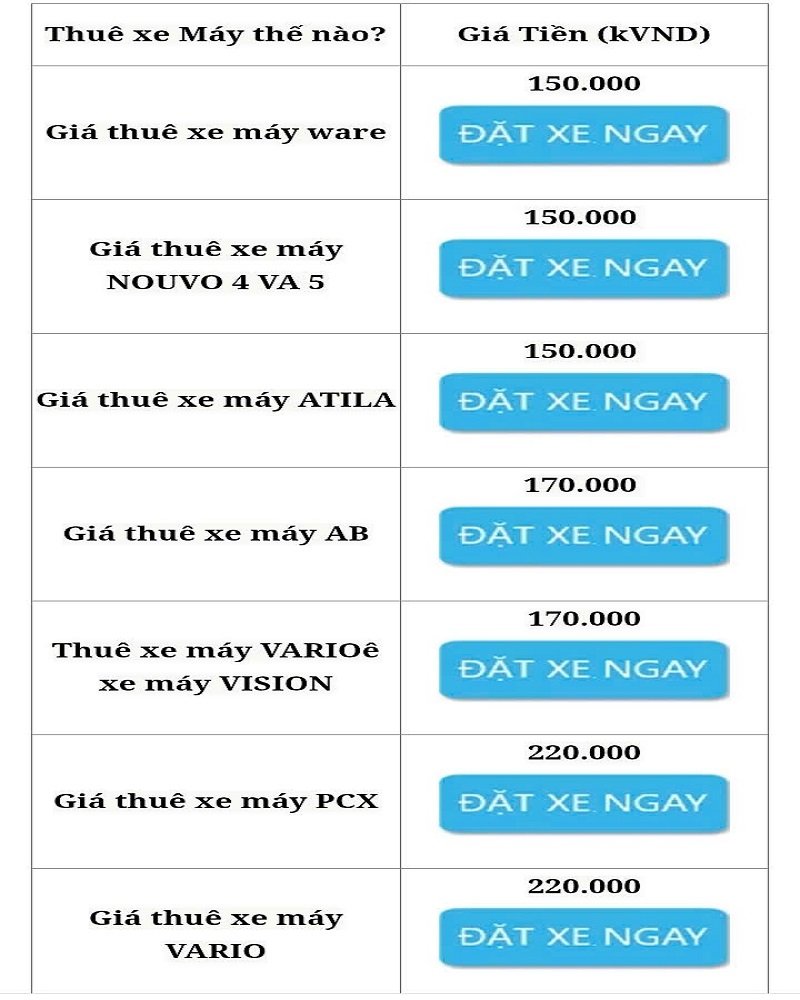Select the 'Giá thuê xe máy ATILA' row label

216,399
